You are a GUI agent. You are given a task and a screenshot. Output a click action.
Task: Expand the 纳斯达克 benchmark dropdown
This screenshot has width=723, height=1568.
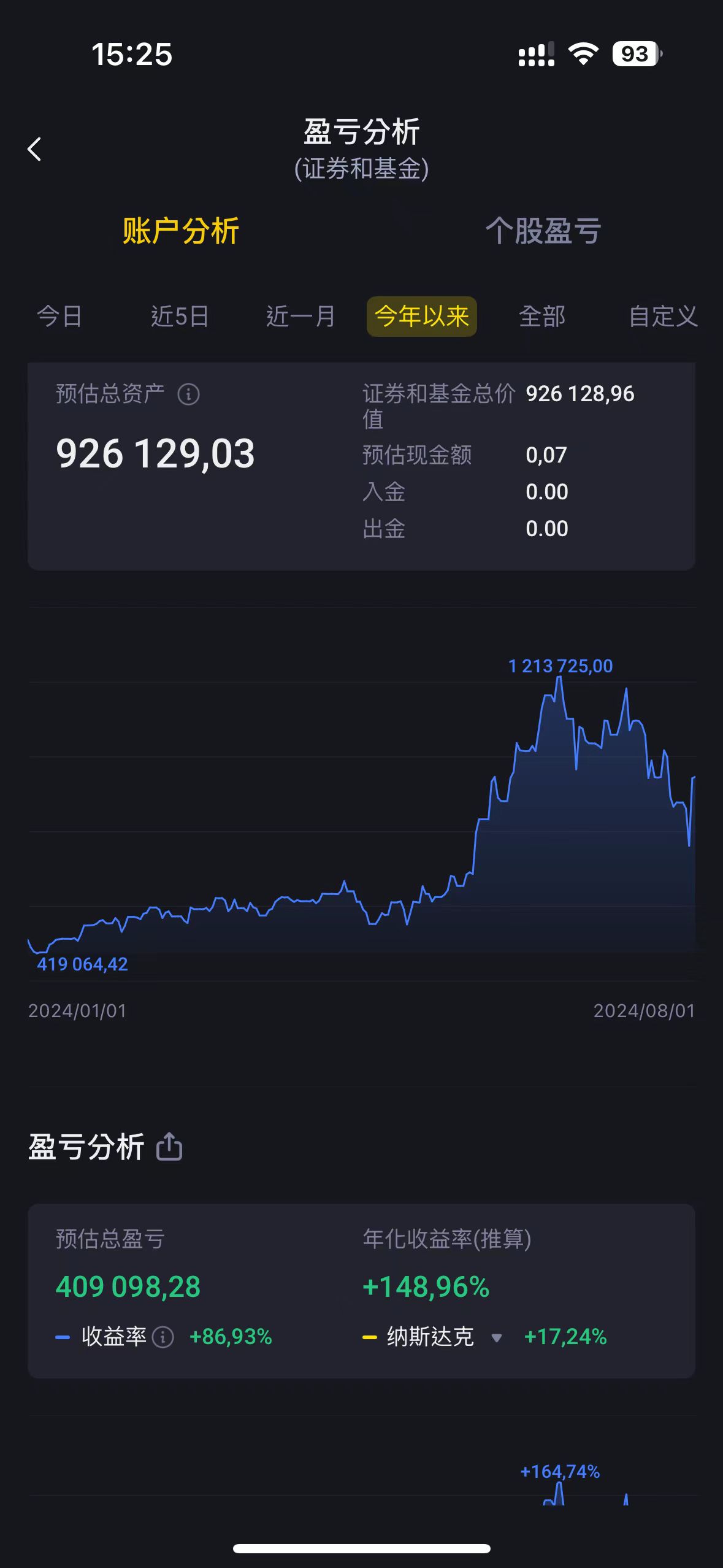pos(497,1337)
